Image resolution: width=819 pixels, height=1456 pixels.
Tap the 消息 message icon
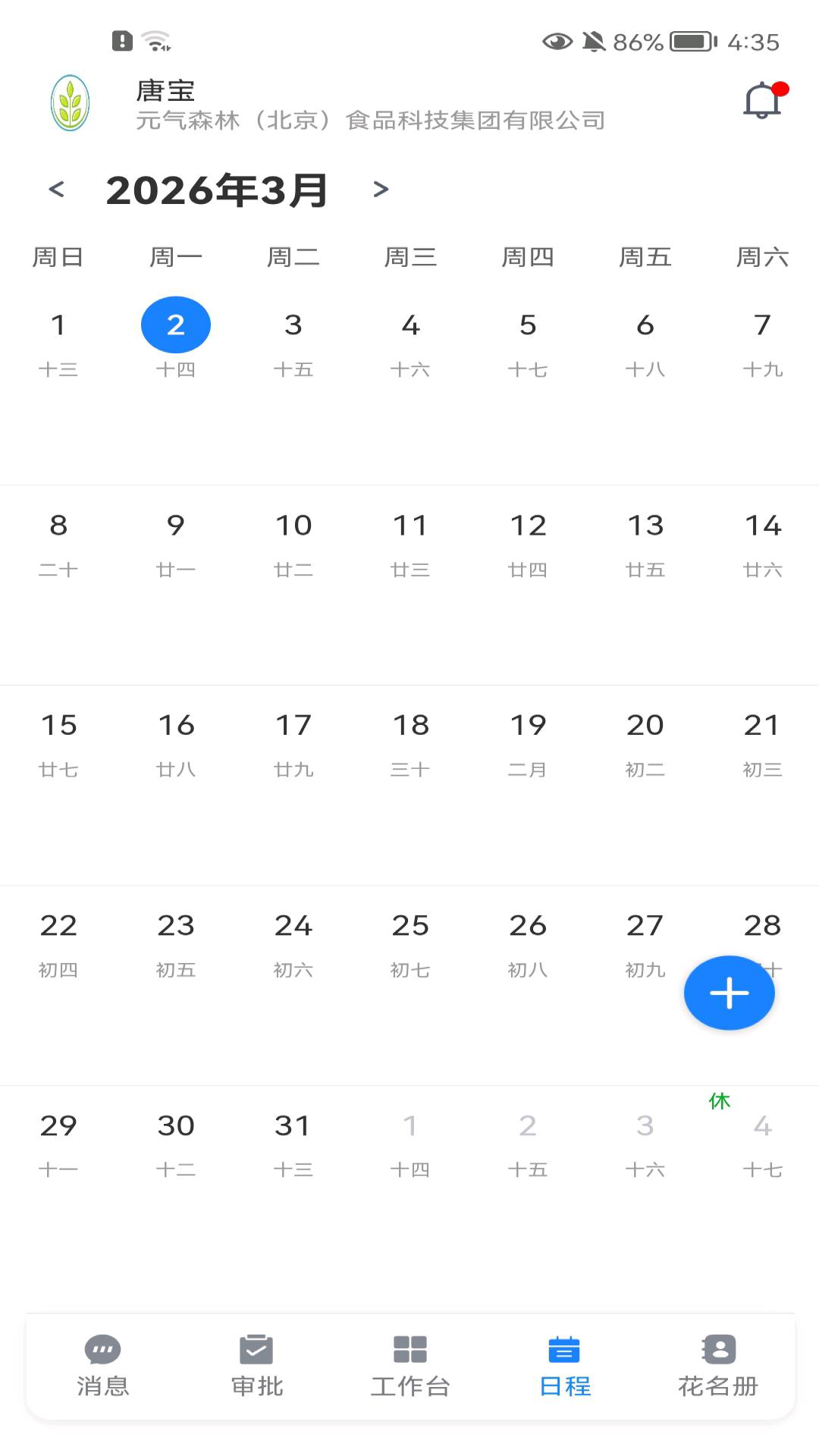click(102, 1363)
